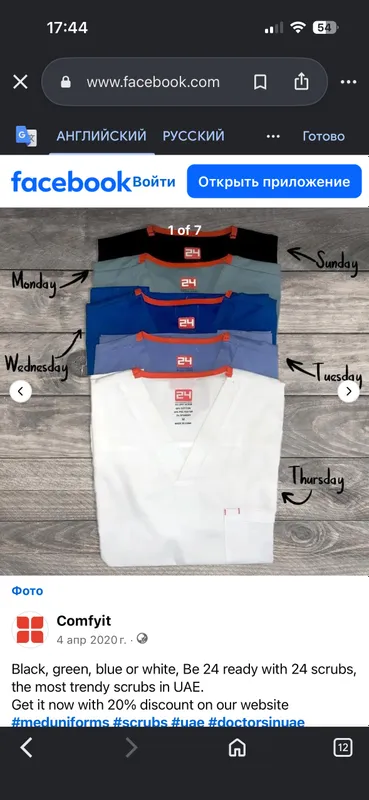Tap the www.facebook.com address bar
Image resolution: width=369 pixels, height=800 pixels.
point(153,82)
